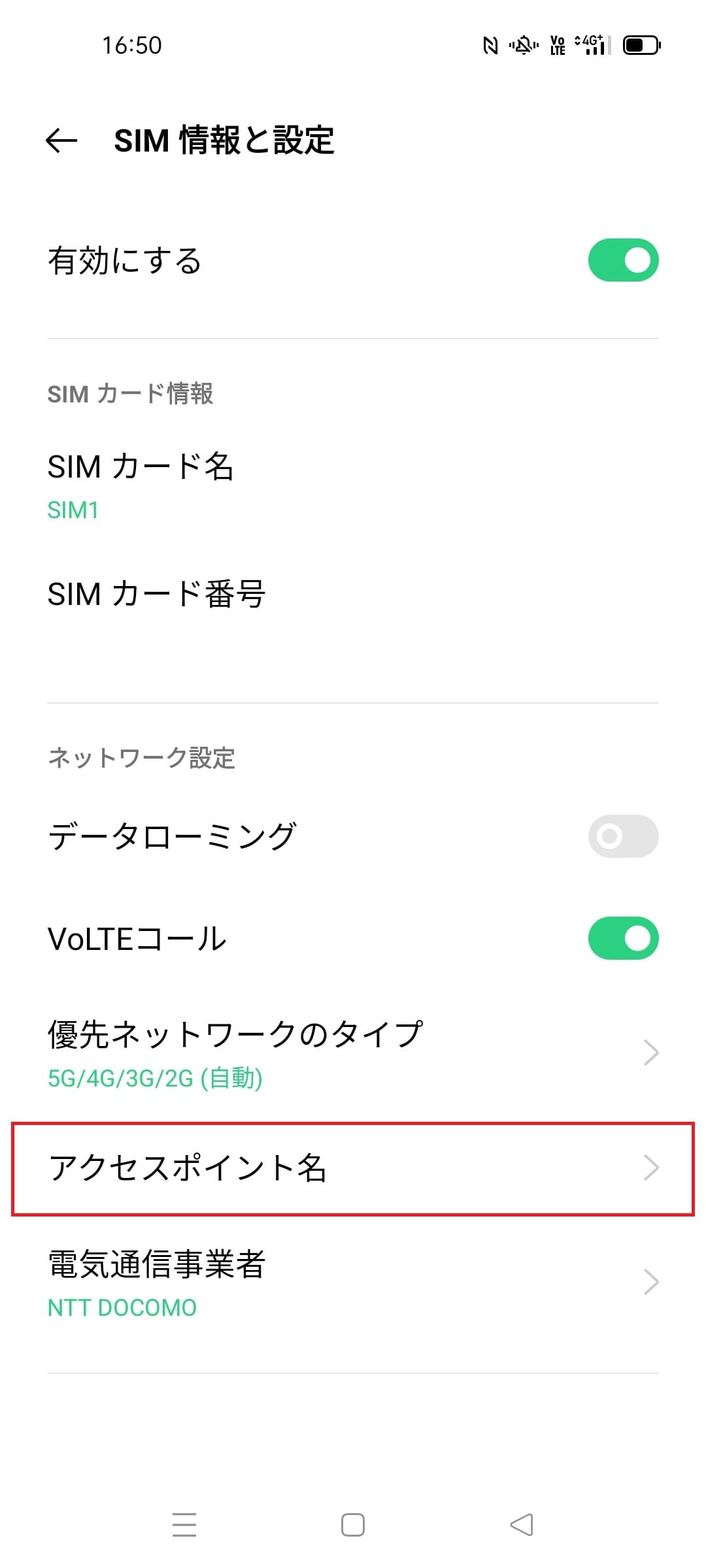Tap the NFC status bar icon
This screenshot has width=706, height=1568.
coord(490,46)
